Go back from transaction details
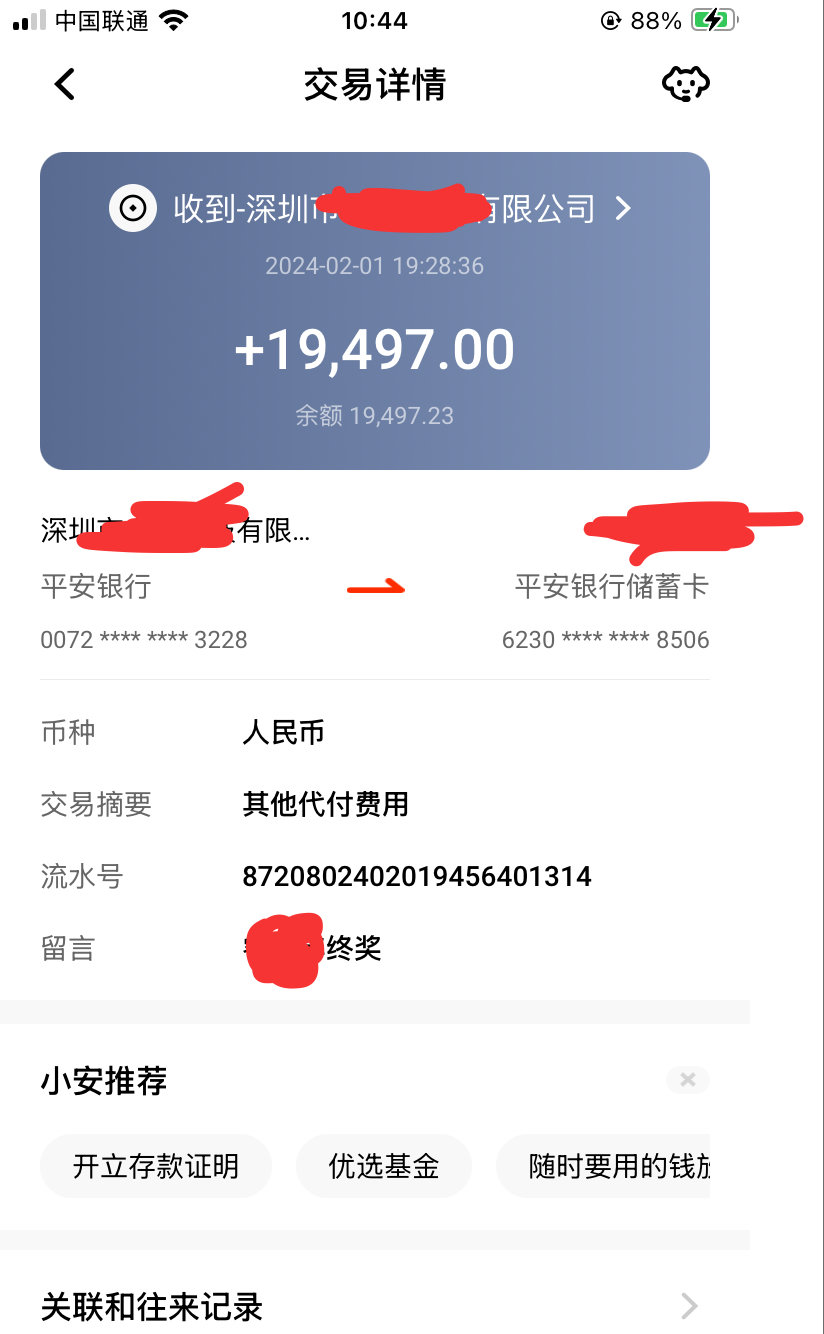The image size is (824, 1334). (65, 84)
